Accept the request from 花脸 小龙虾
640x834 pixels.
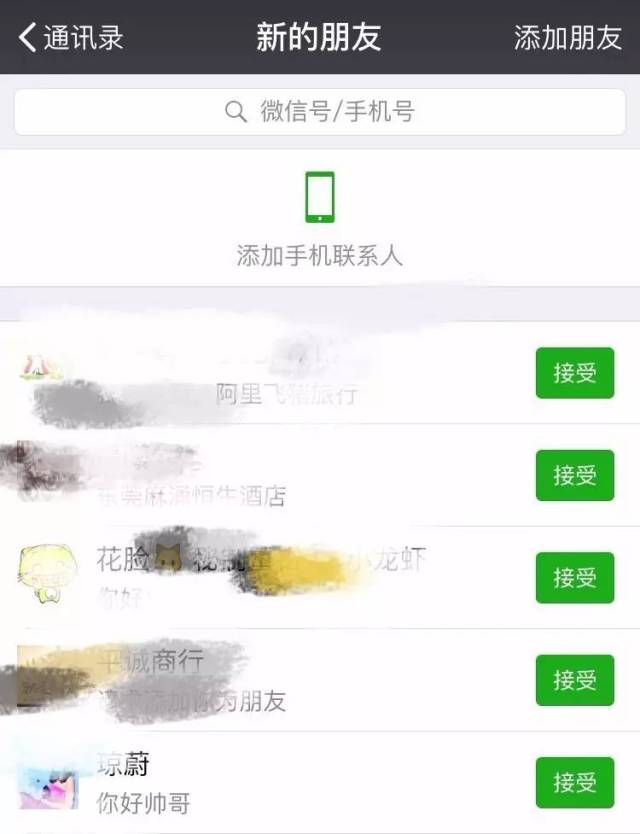point(574,577)
